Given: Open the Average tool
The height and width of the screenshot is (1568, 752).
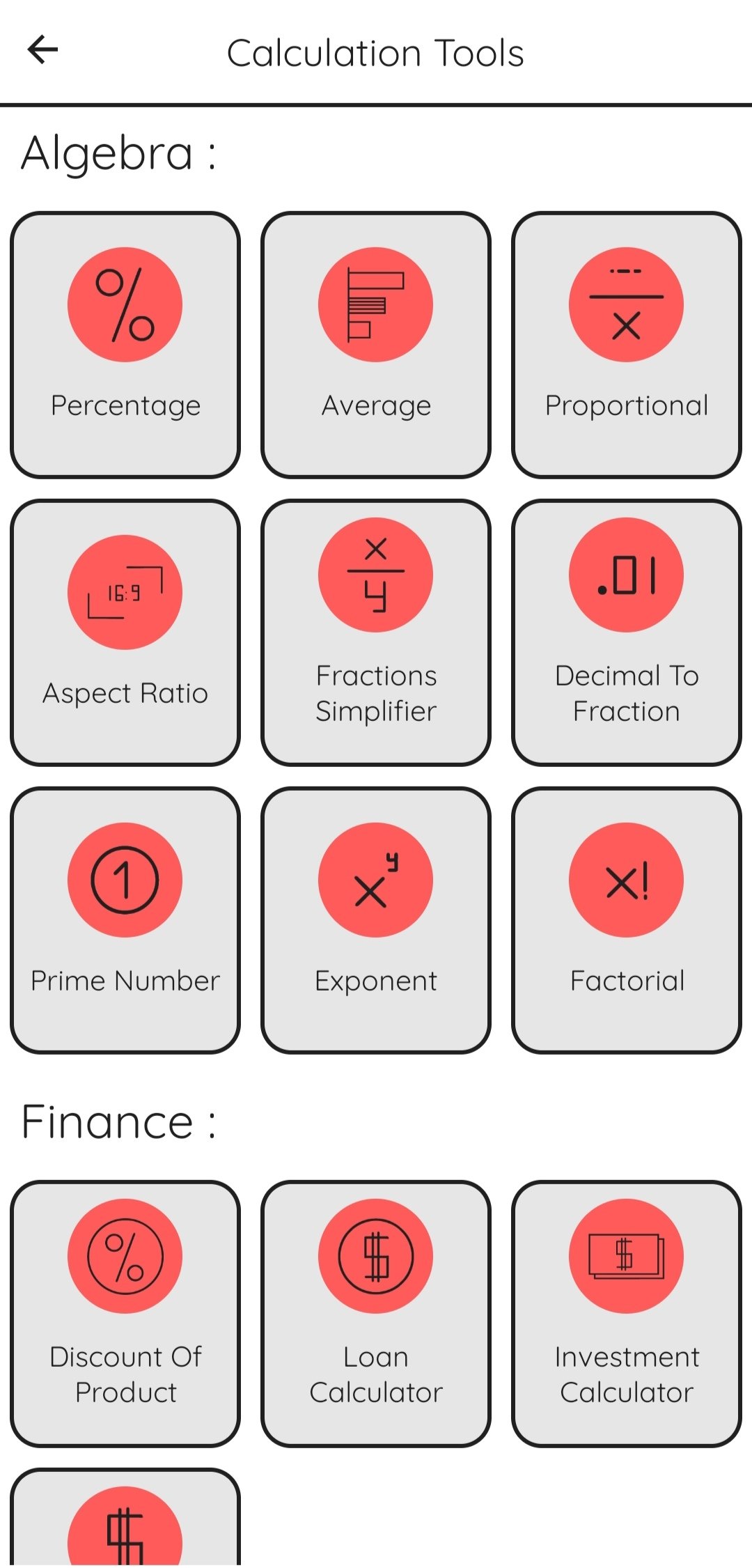Looking at the screenshot, I should tap(376, 345).
